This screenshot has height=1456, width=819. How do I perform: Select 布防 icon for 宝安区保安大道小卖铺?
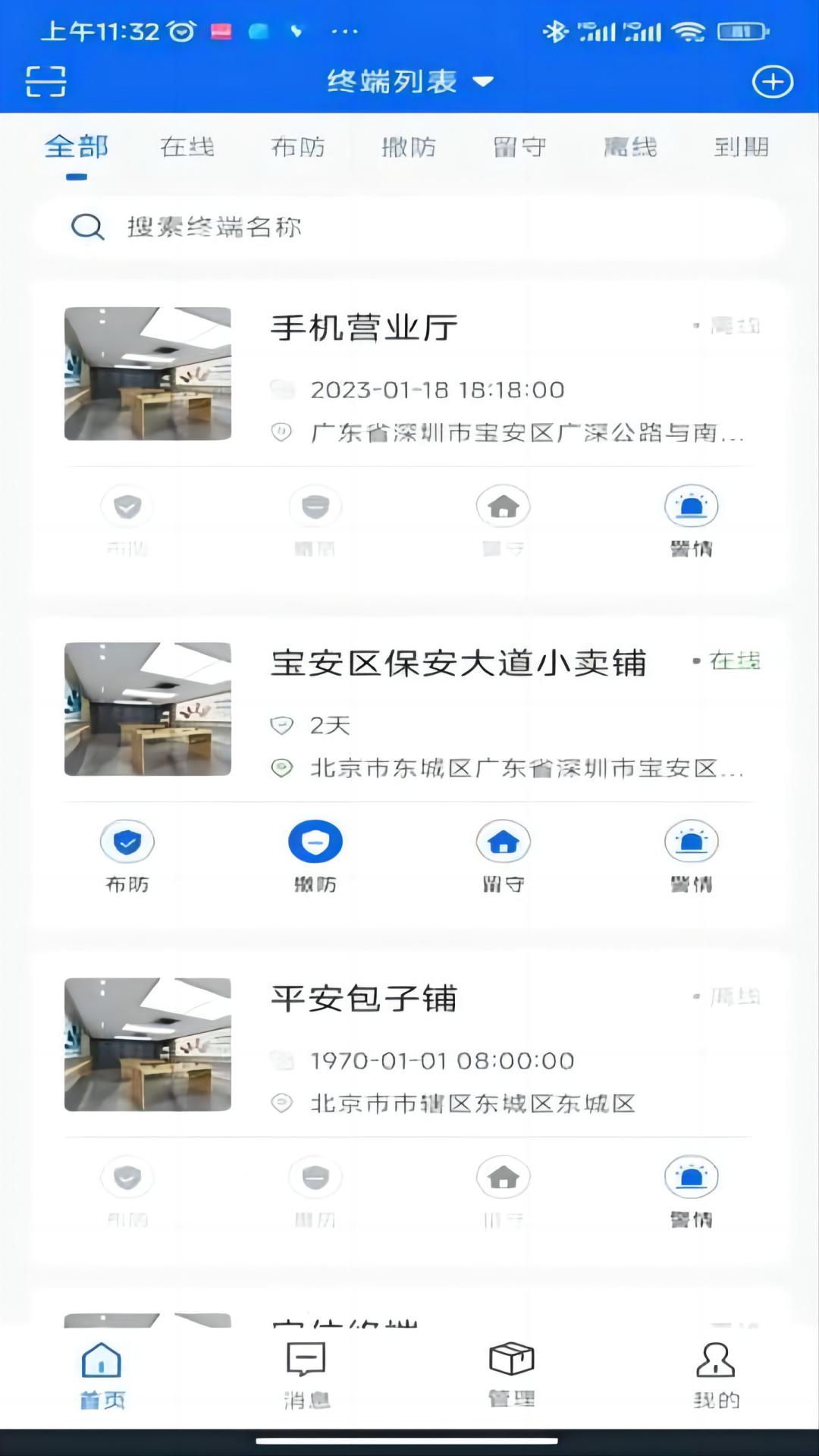[x=127, y=842]
